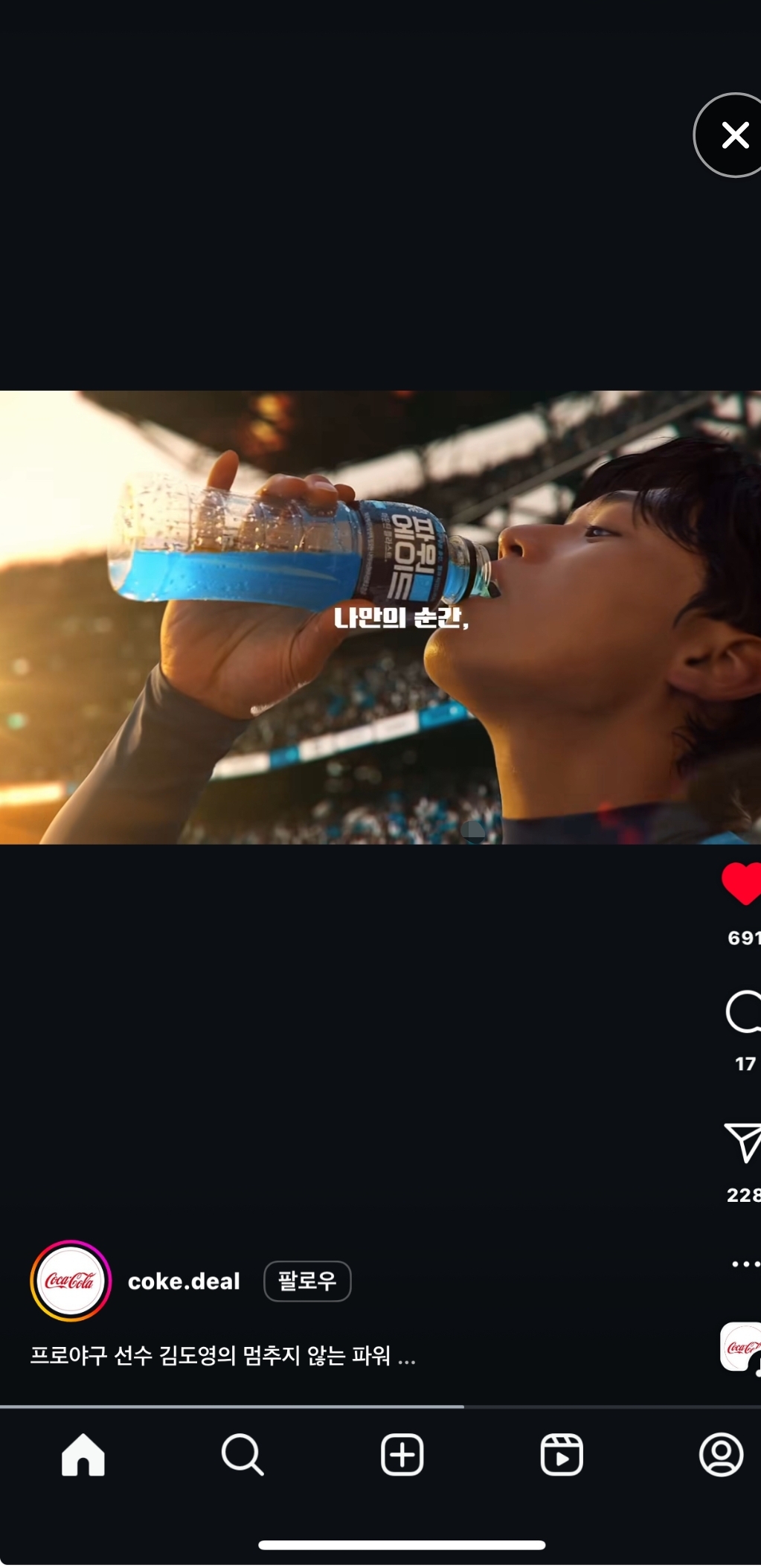The image size is (761, 1568).
Task: Close the reel with the X button
Action: coord(730,135)
